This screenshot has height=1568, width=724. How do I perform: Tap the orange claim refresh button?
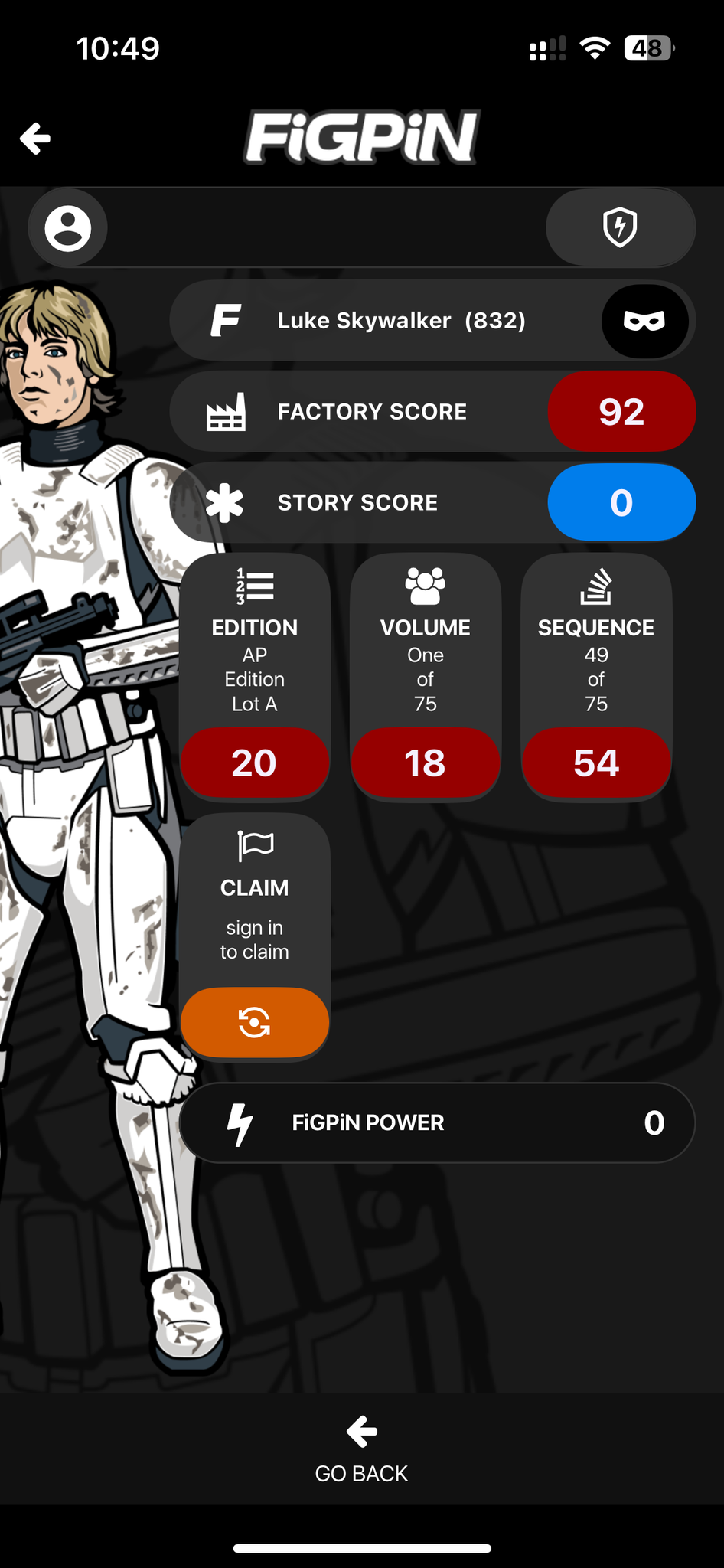pos(254,1022)
